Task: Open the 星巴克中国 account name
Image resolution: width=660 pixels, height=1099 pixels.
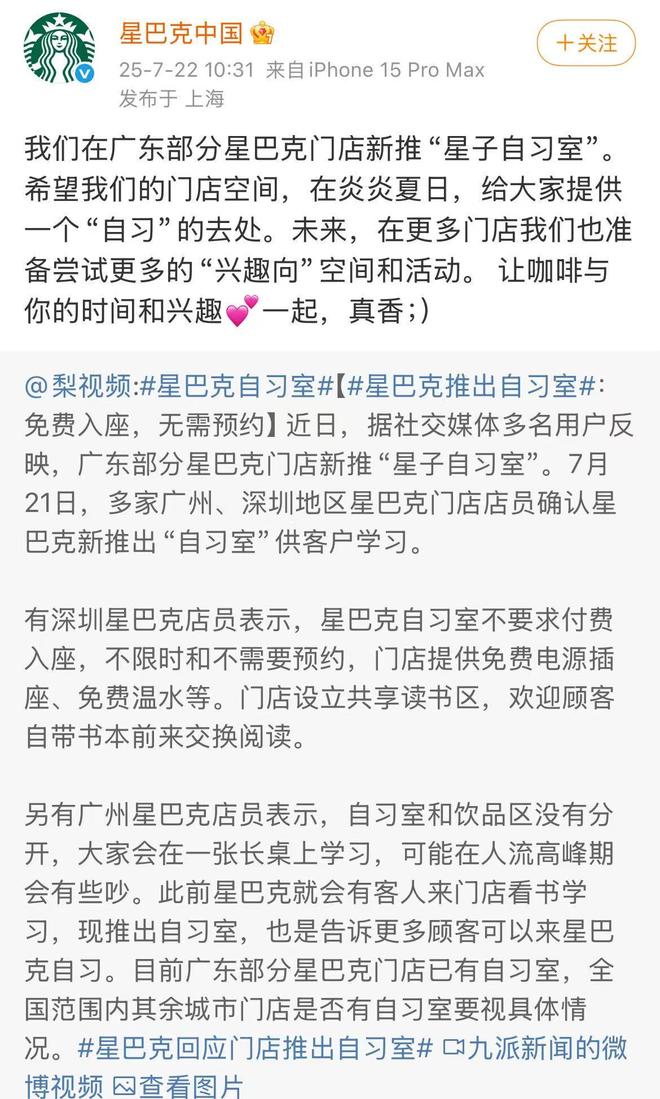Action: 181,33
